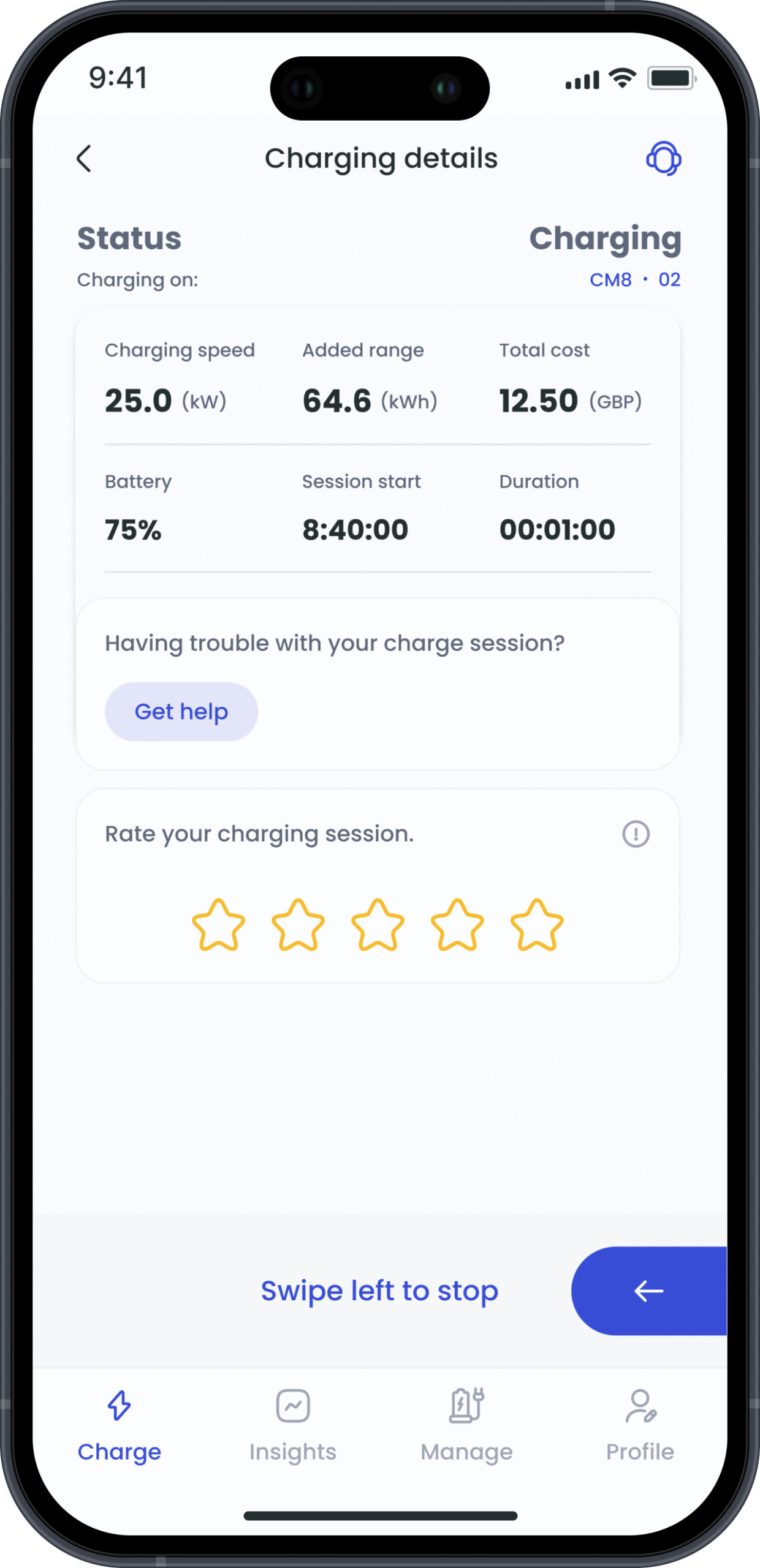Tap the blue stop arrow handle

tap(648, 1291)
